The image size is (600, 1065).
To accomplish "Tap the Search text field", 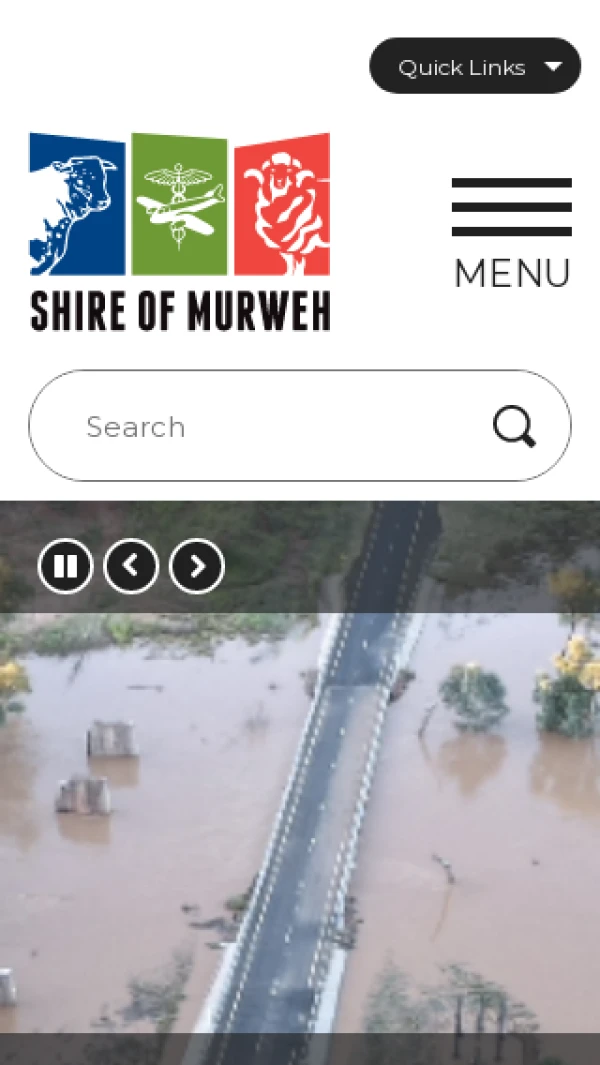I will tap(270, 427).
